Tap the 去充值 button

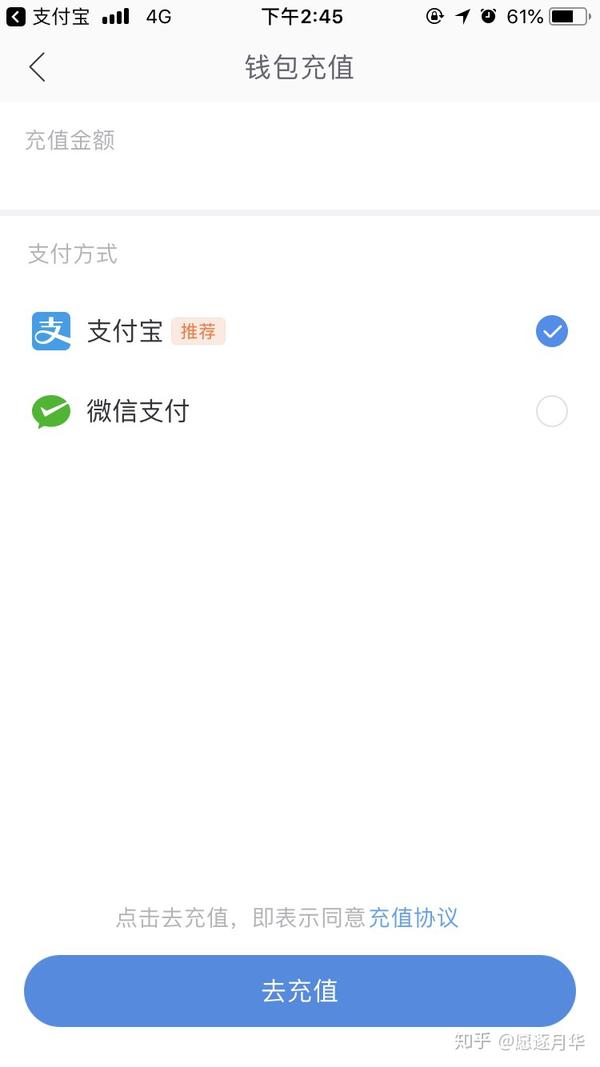pyautogui.click(x=300, y=991)
